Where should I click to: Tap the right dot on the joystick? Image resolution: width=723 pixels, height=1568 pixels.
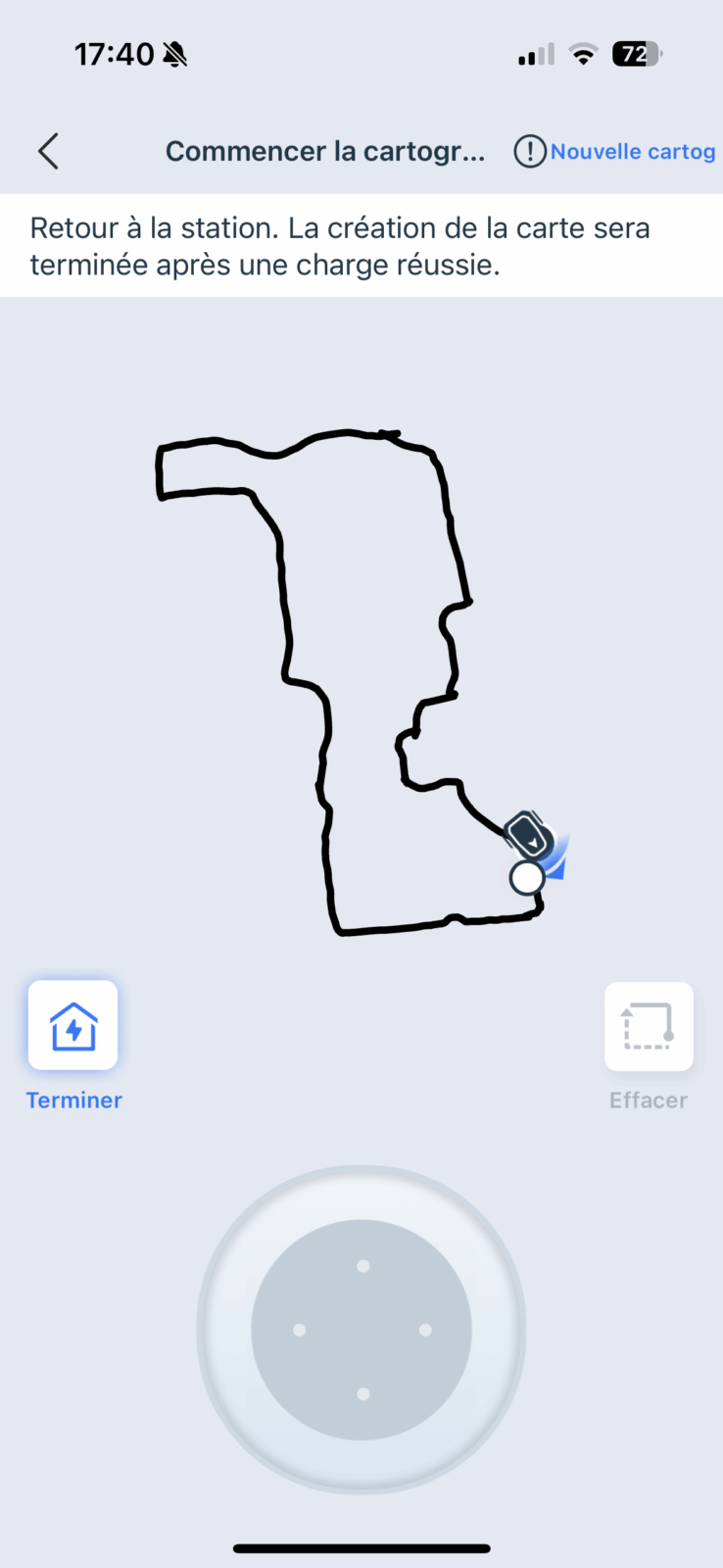click(x=425, y=1330)
